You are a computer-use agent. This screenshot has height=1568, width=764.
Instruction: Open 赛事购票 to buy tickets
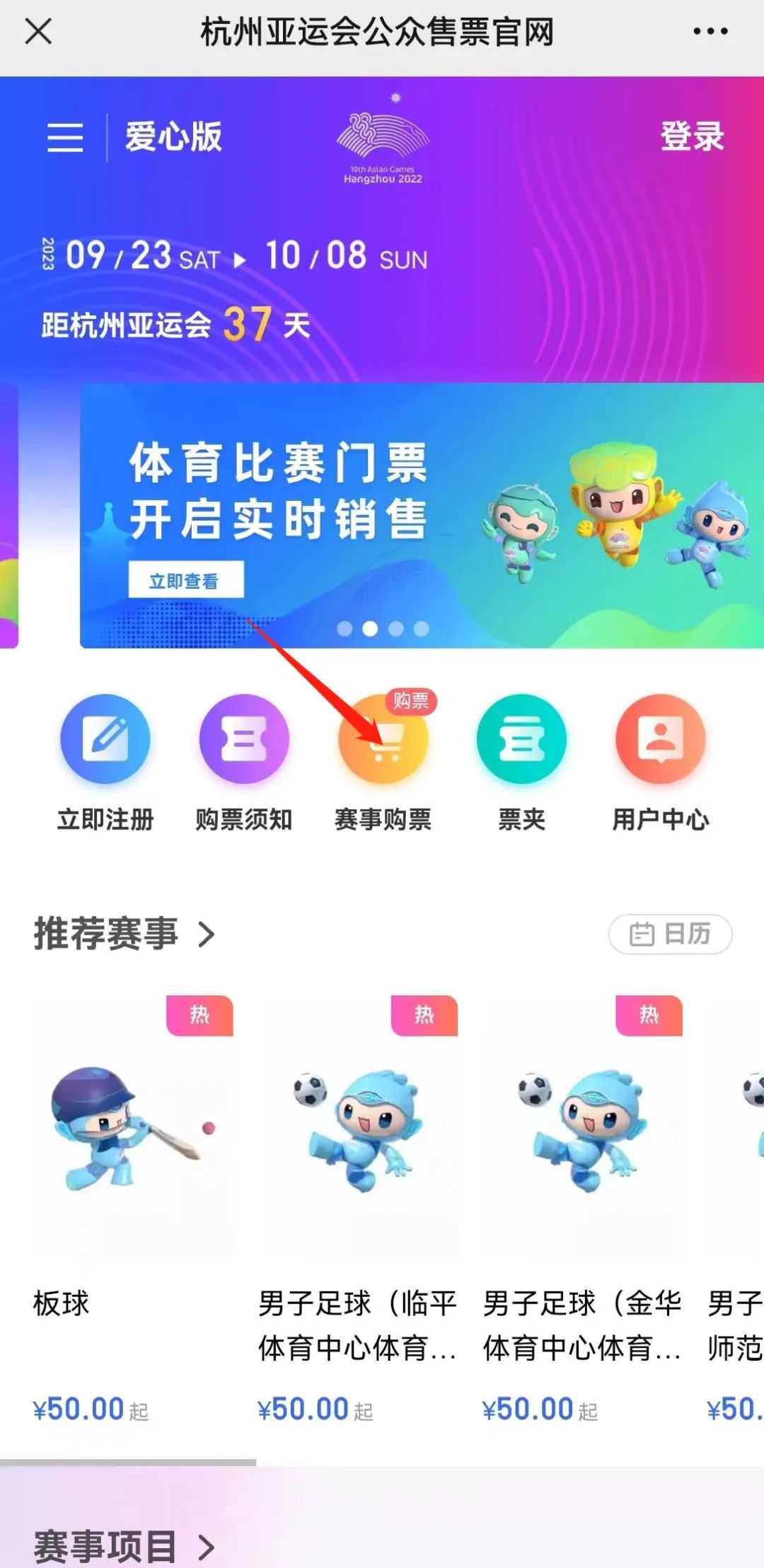[383, 761]
